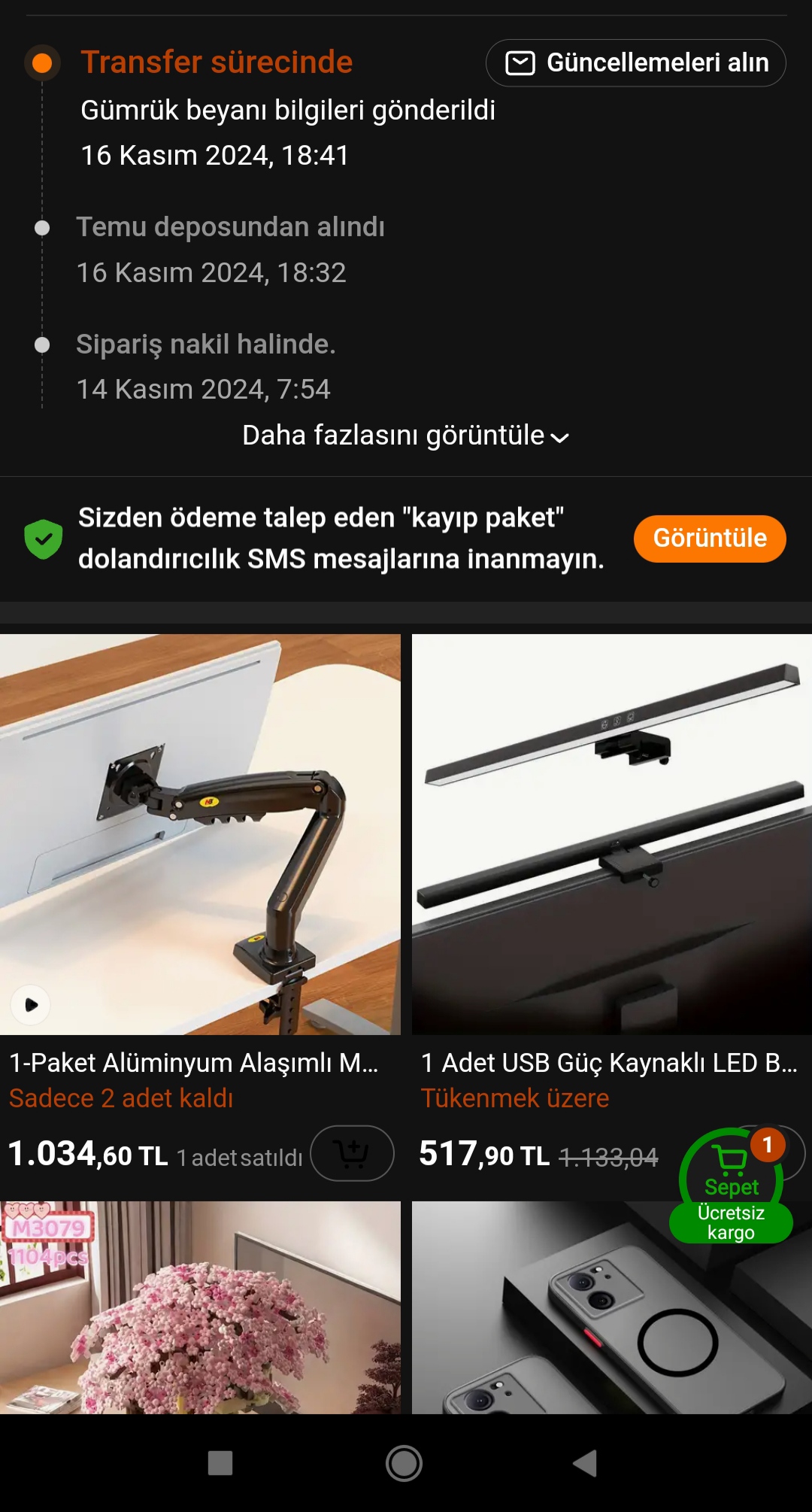View the black phone case product

pos(611,1307)
